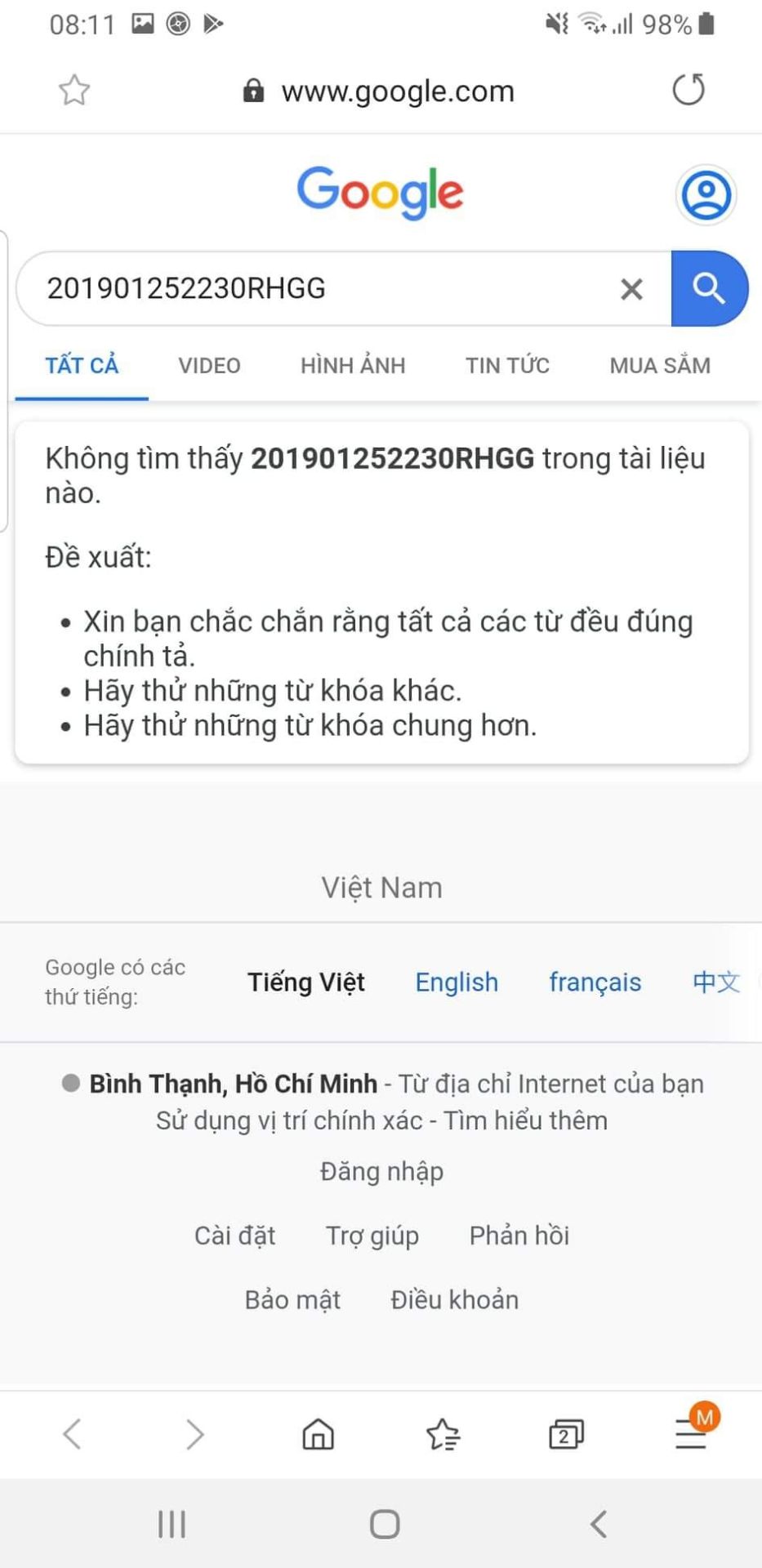Select English as the language

(457, 982)
